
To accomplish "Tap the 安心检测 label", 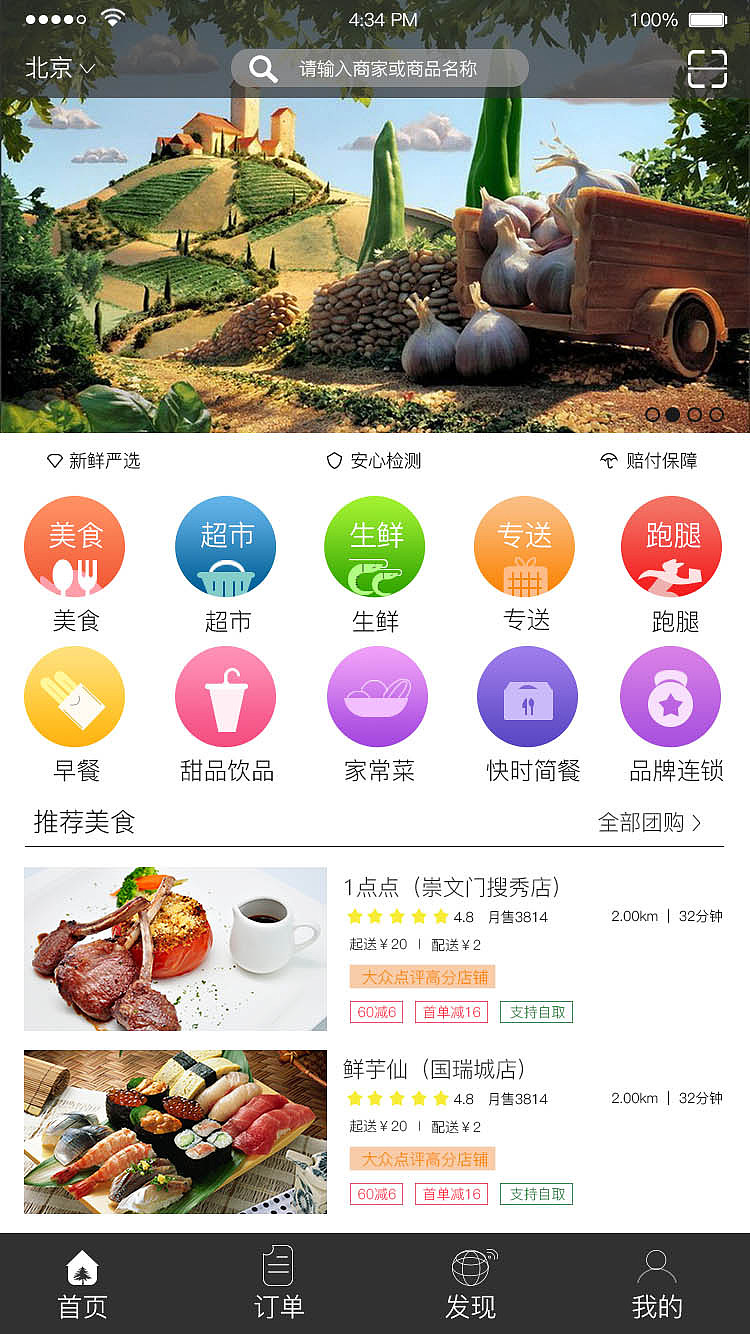I will tap(375, 461).
